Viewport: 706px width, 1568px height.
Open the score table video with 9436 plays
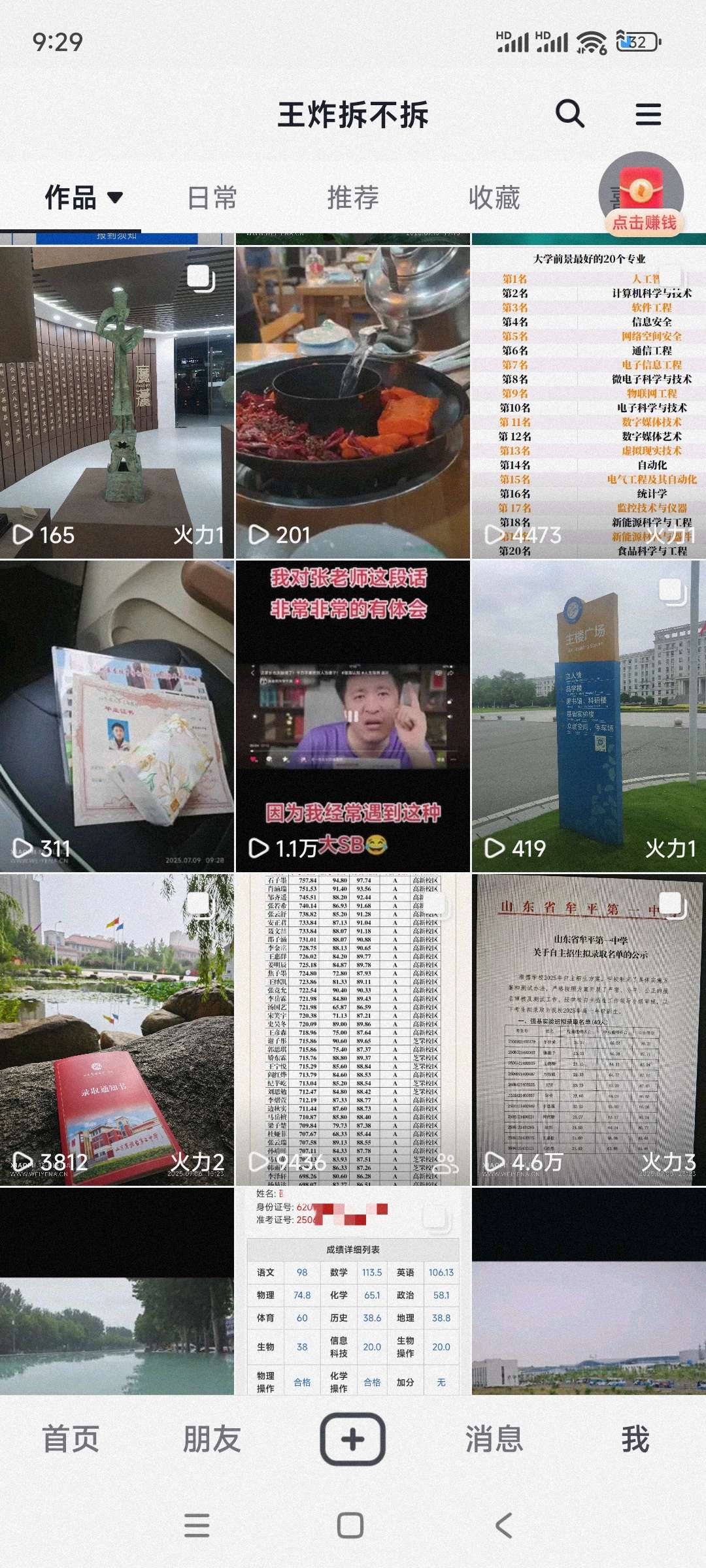click(x=353, y=1030)
